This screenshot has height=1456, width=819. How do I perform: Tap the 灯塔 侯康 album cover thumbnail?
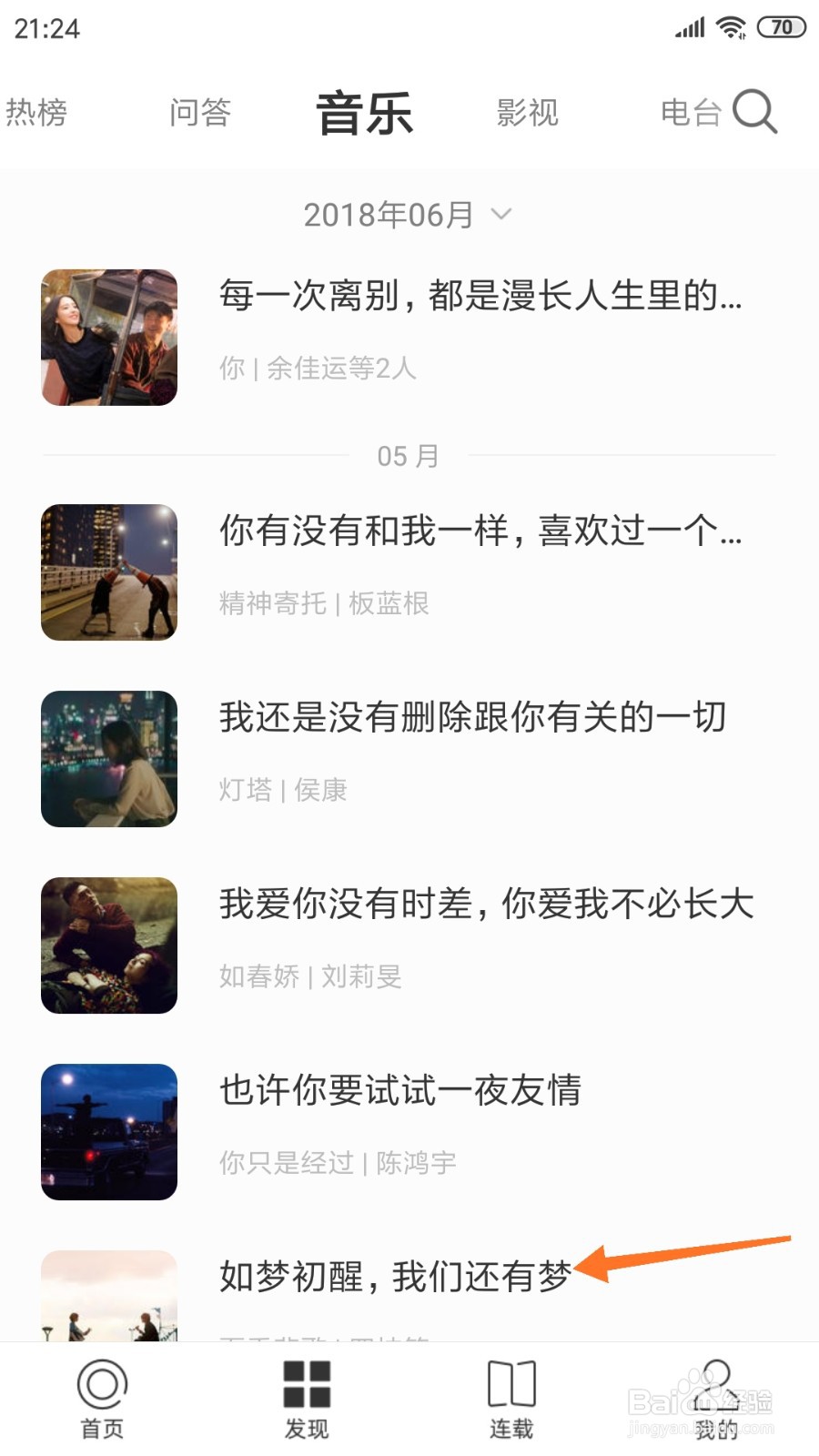(108, 760)
